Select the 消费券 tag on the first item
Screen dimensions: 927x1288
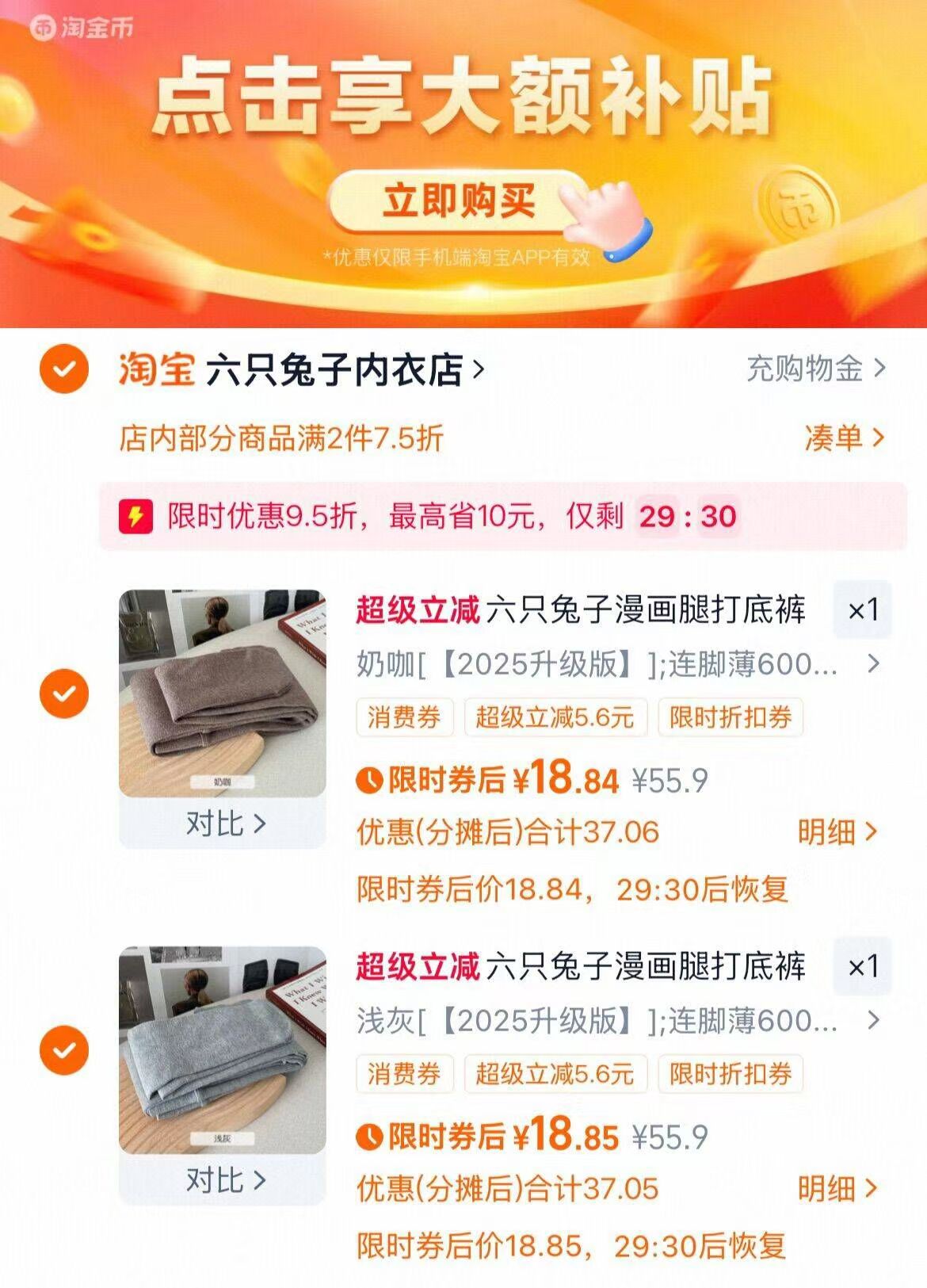click(x=406, y=716)
